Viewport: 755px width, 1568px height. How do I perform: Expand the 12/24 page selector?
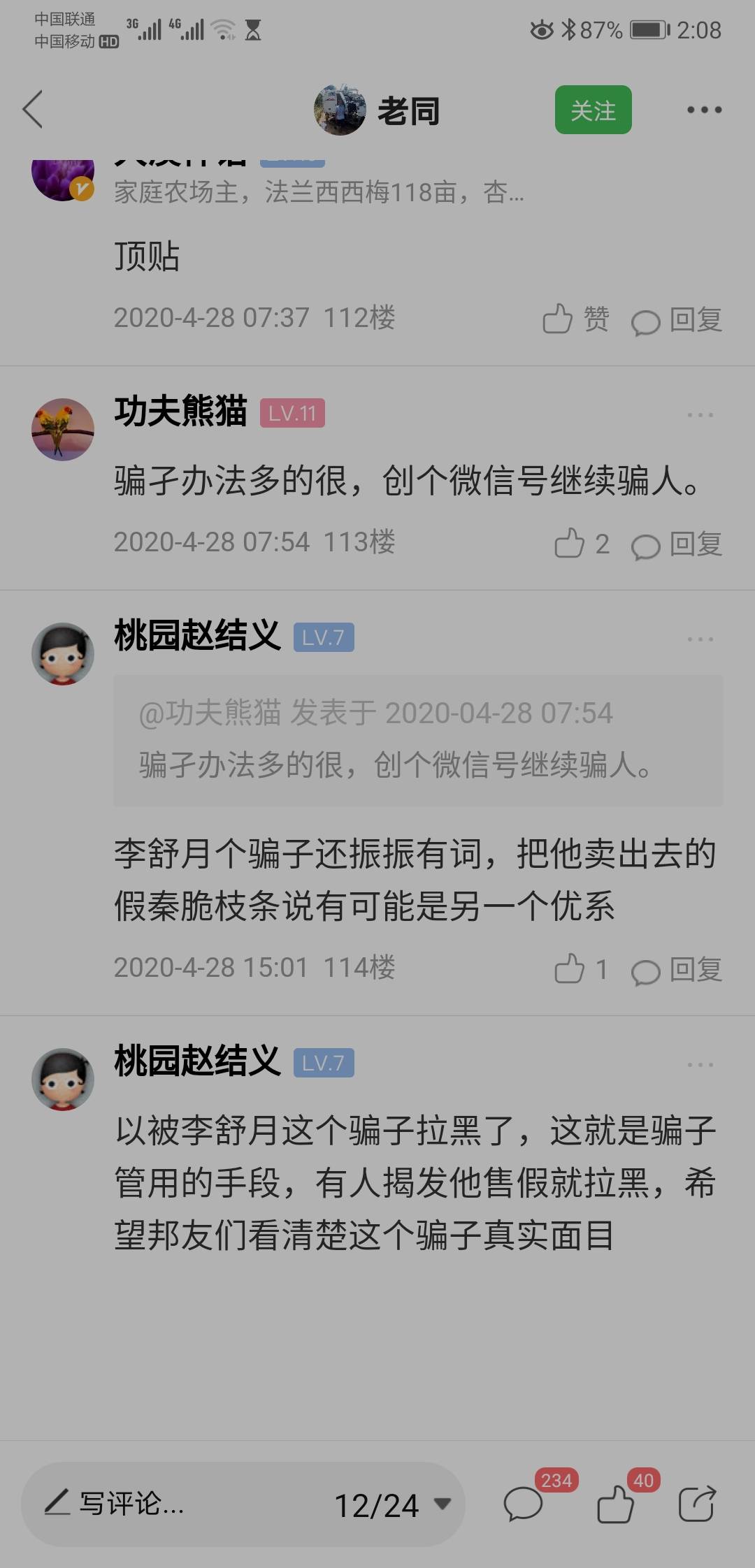coord(393,1505)
